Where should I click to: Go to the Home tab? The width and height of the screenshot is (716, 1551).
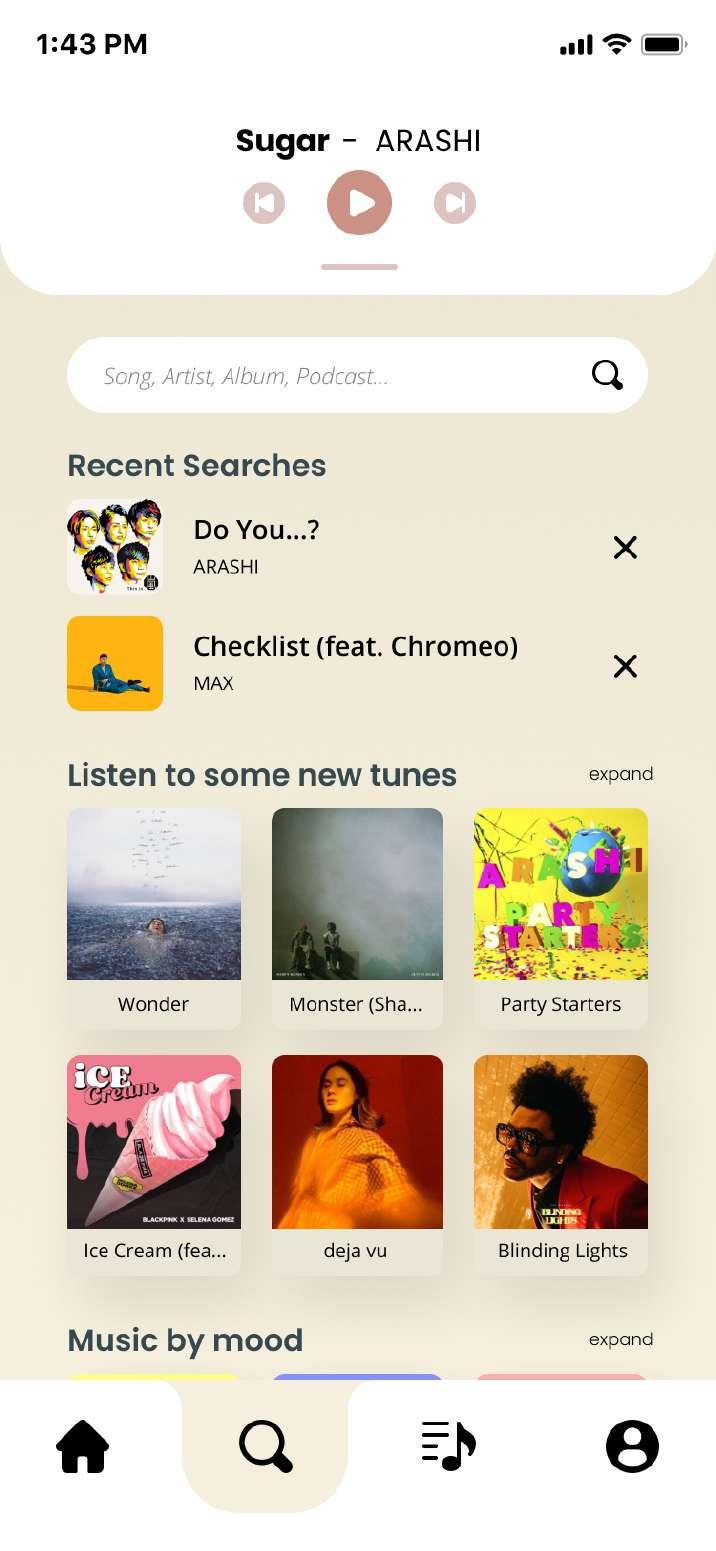[x=83, y=1446]
